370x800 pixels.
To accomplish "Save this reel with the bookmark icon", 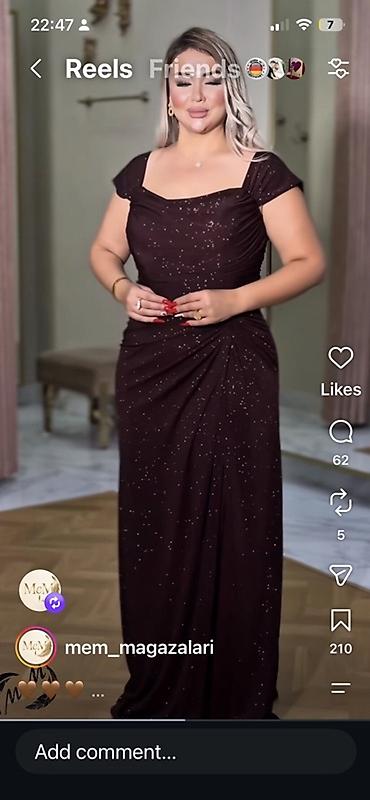I will (x=340, y=620).
